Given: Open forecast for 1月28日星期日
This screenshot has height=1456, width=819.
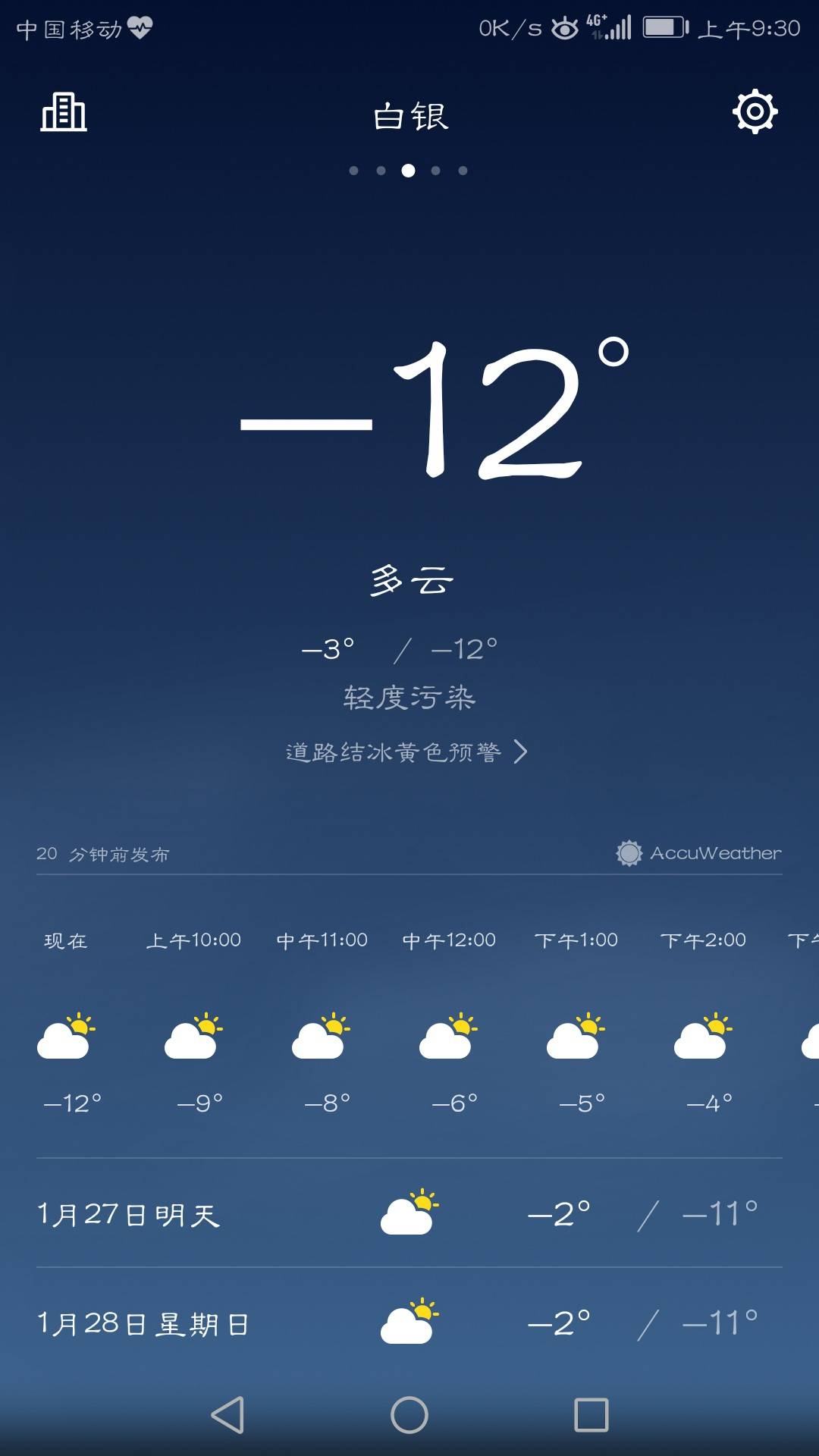Looking at the screenshot, I should coord(409,1323).
